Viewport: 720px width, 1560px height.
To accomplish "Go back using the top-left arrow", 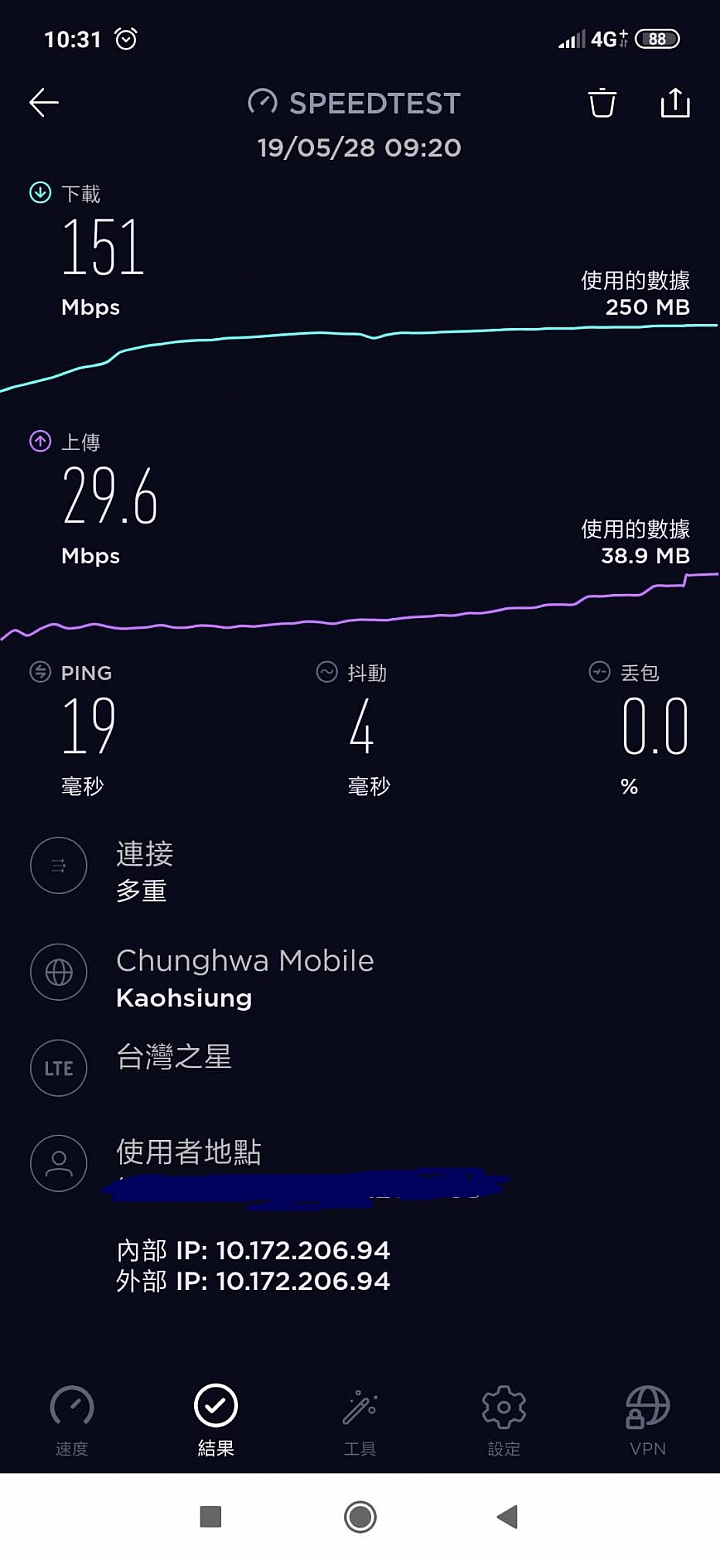I will coord(44,102).
